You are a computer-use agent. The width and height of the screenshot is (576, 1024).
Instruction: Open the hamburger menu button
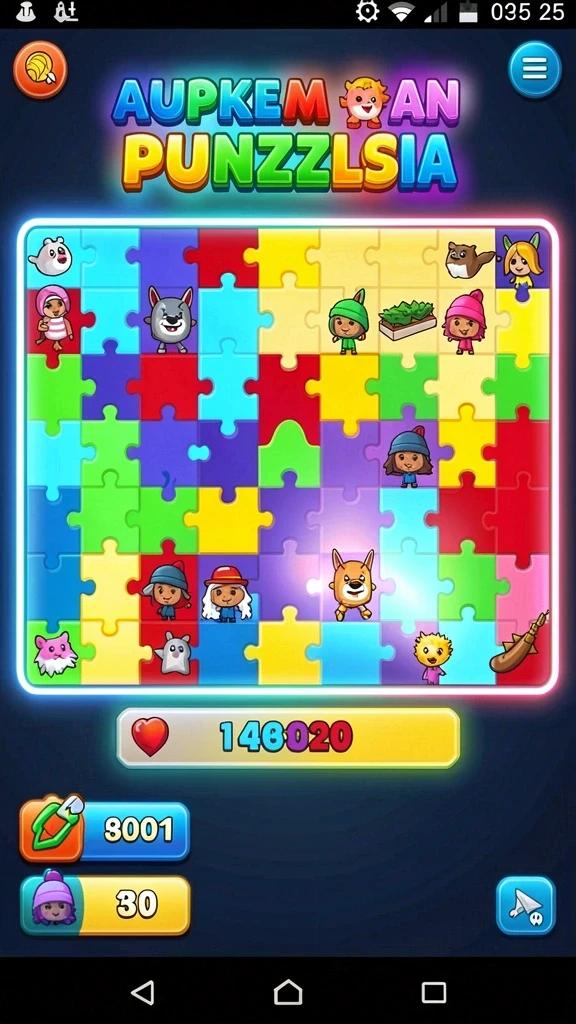[534, 69]
